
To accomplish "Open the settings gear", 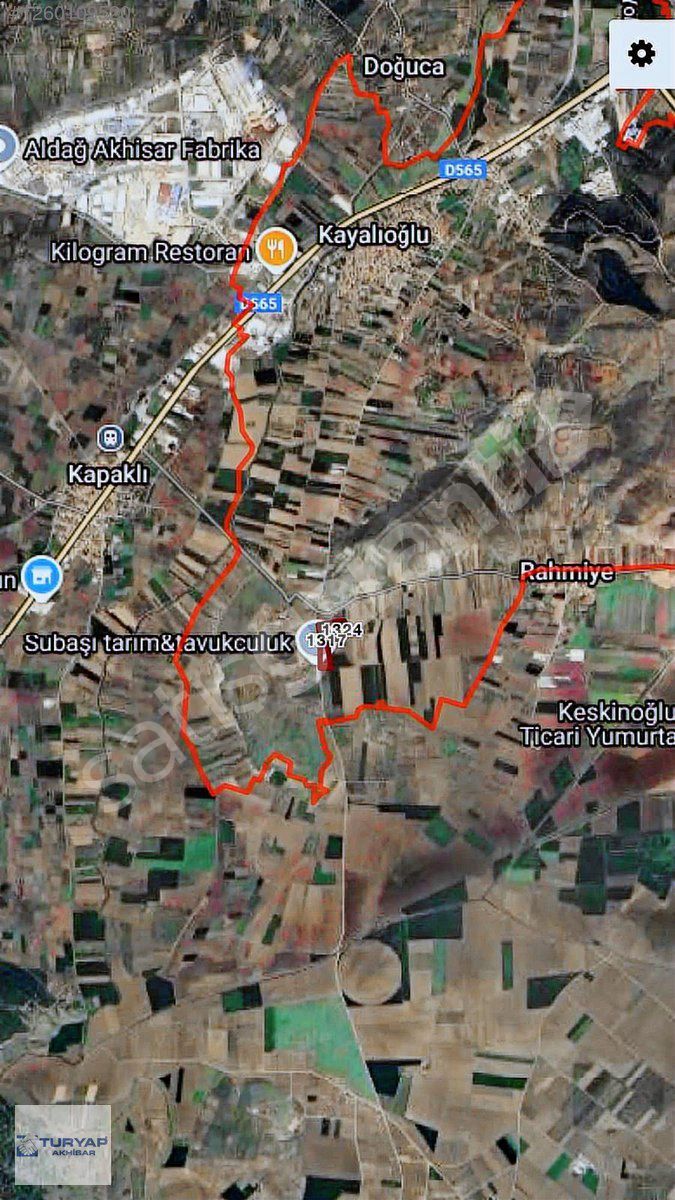I will tap(641, 54).
